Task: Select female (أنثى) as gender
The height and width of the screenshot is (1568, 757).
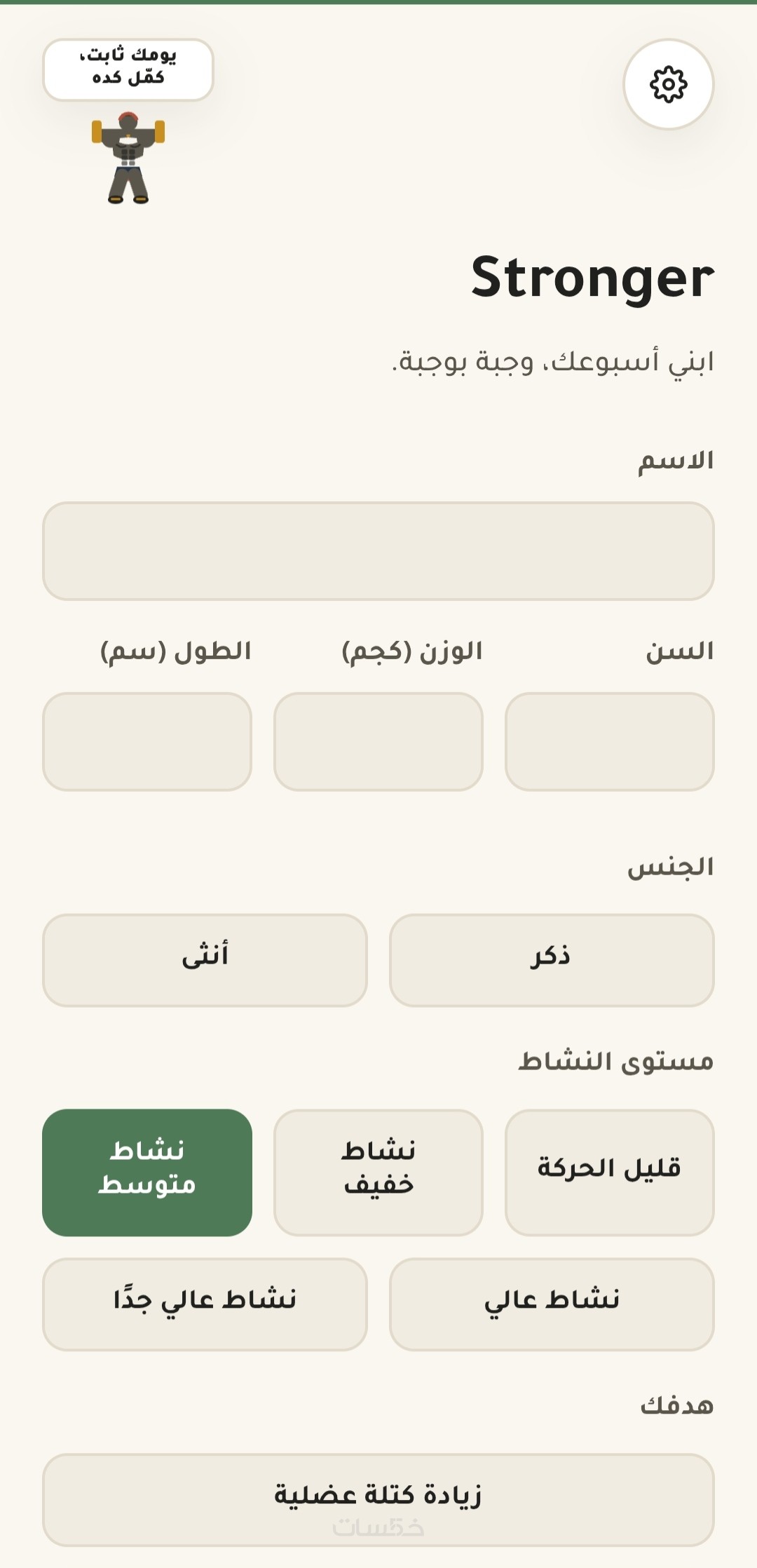Action: [x=205, y=960]
